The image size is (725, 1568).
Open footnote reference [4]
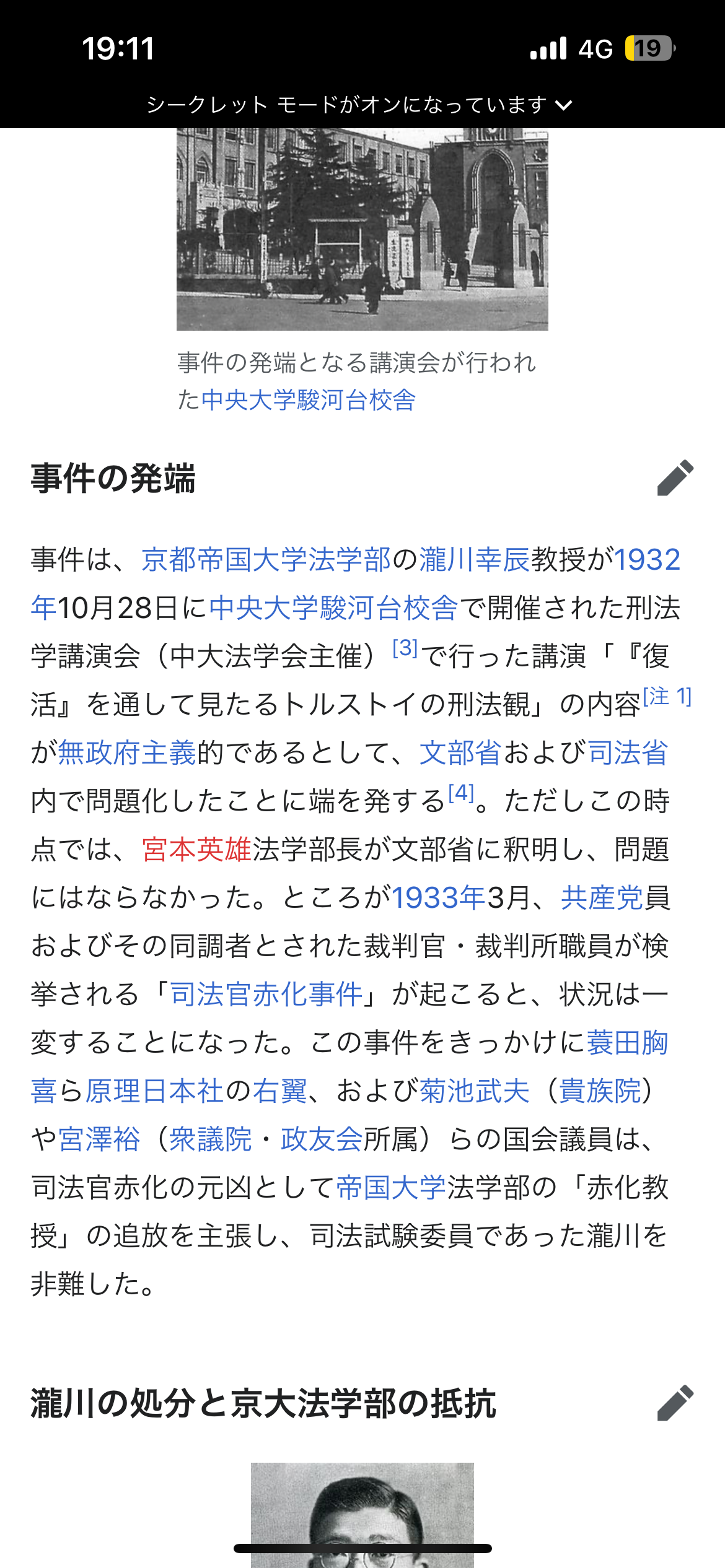coord(461,793)
